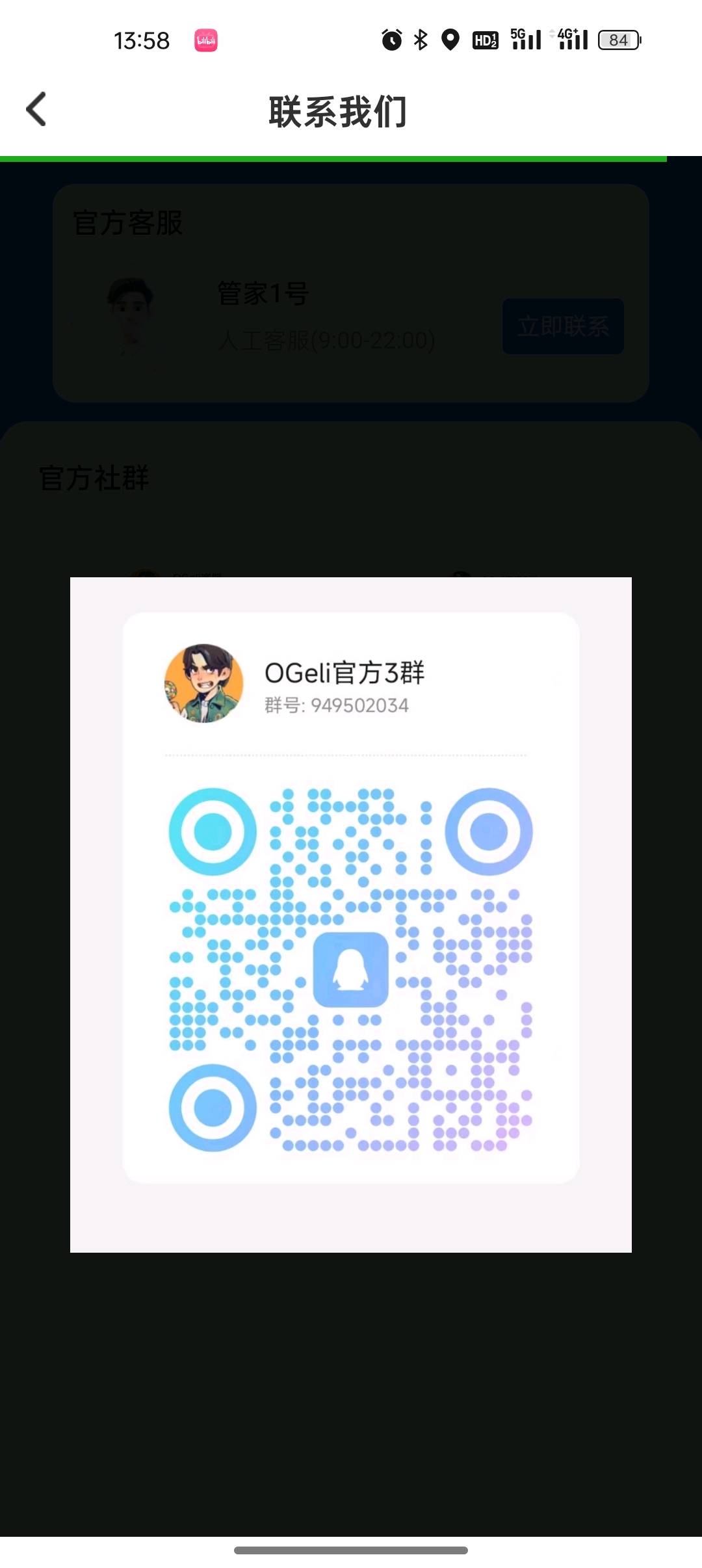Go back from the 联系我们 page
Image resolution: width=702 pixels, height=1568 pixels.
36,109
